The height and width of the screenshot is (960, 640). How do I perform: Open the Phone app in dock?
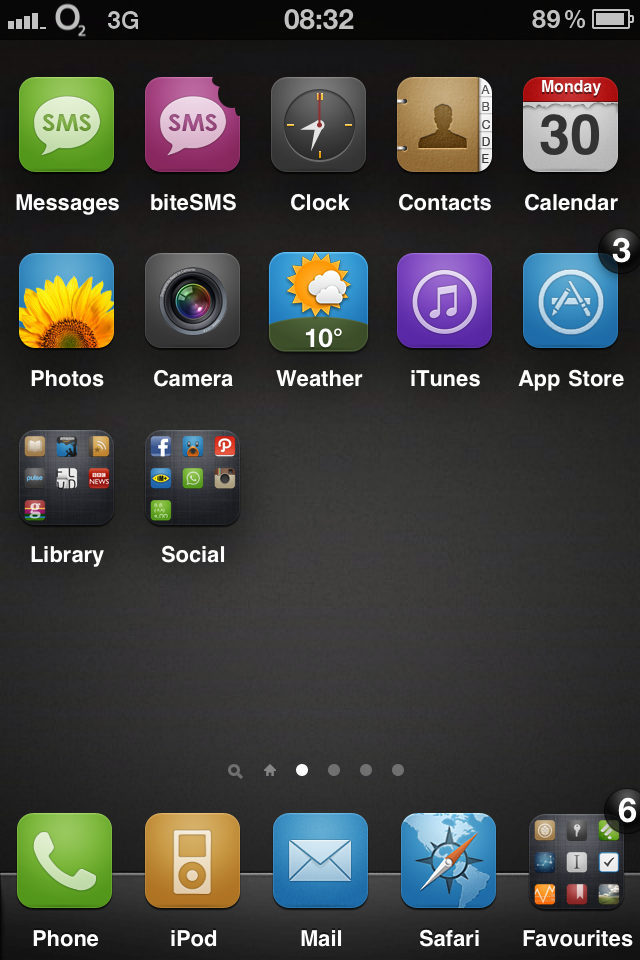pyautogui.click(x=65, y=861)
